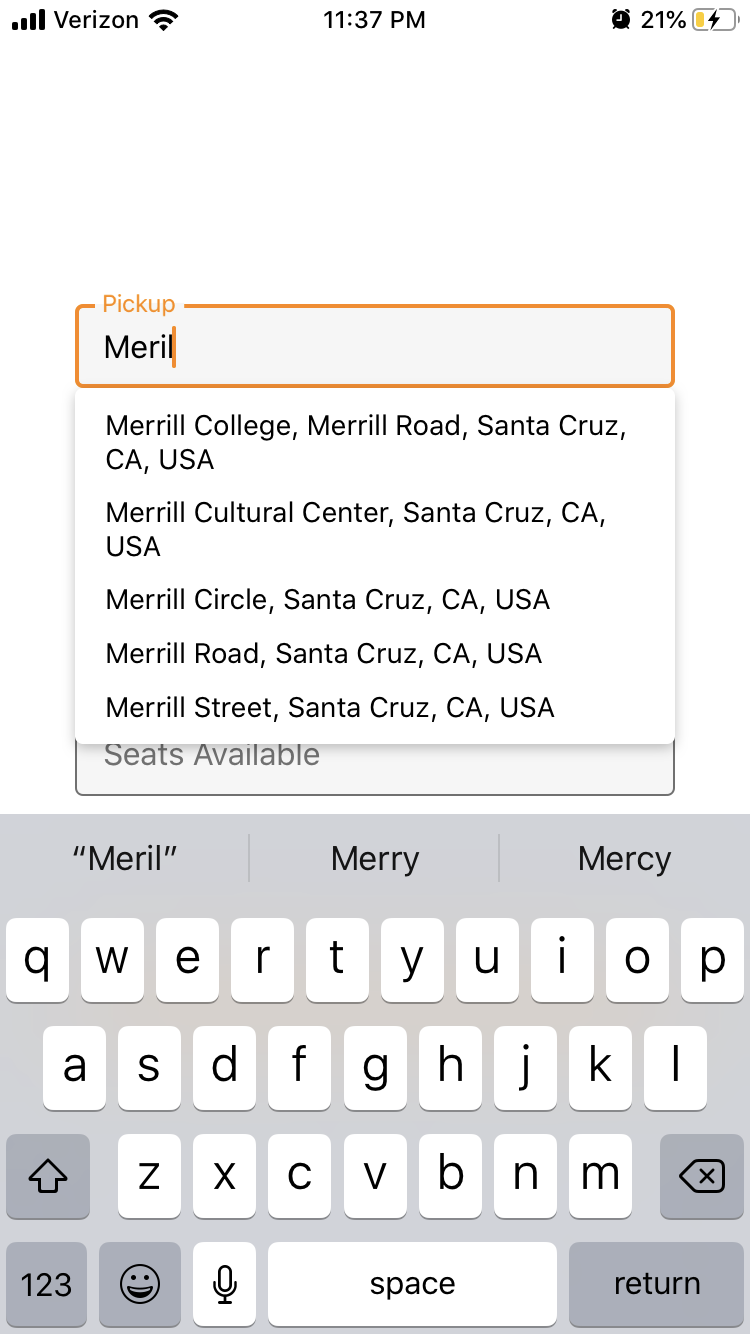Open the emoji keyboard
This screenshot has width=750, height=1334.
pyautogui.click(x=140, y=1284)
